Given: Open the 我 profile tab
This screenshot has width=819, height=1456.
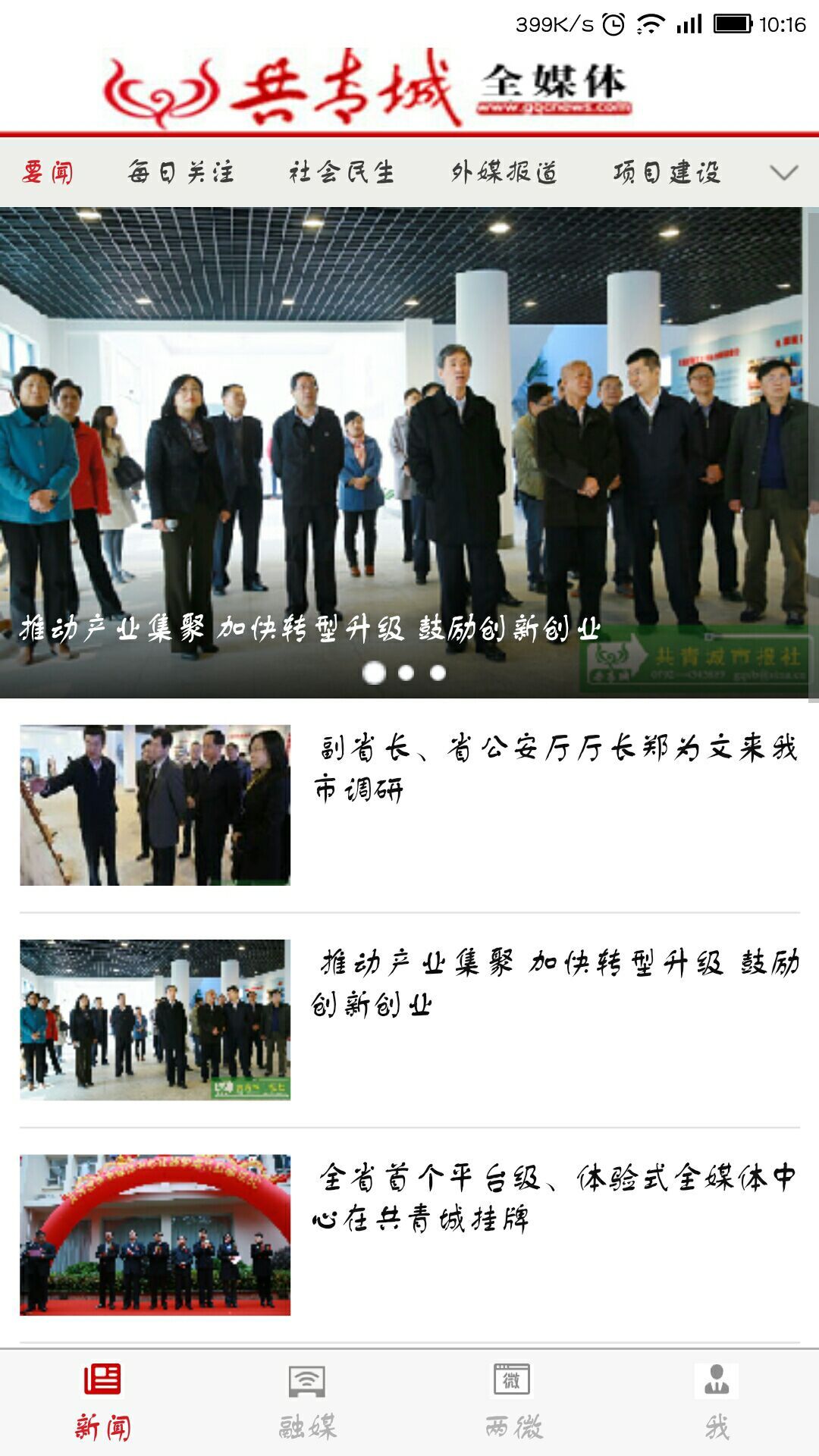Looking at the screenshot, I should point(717,1403).
